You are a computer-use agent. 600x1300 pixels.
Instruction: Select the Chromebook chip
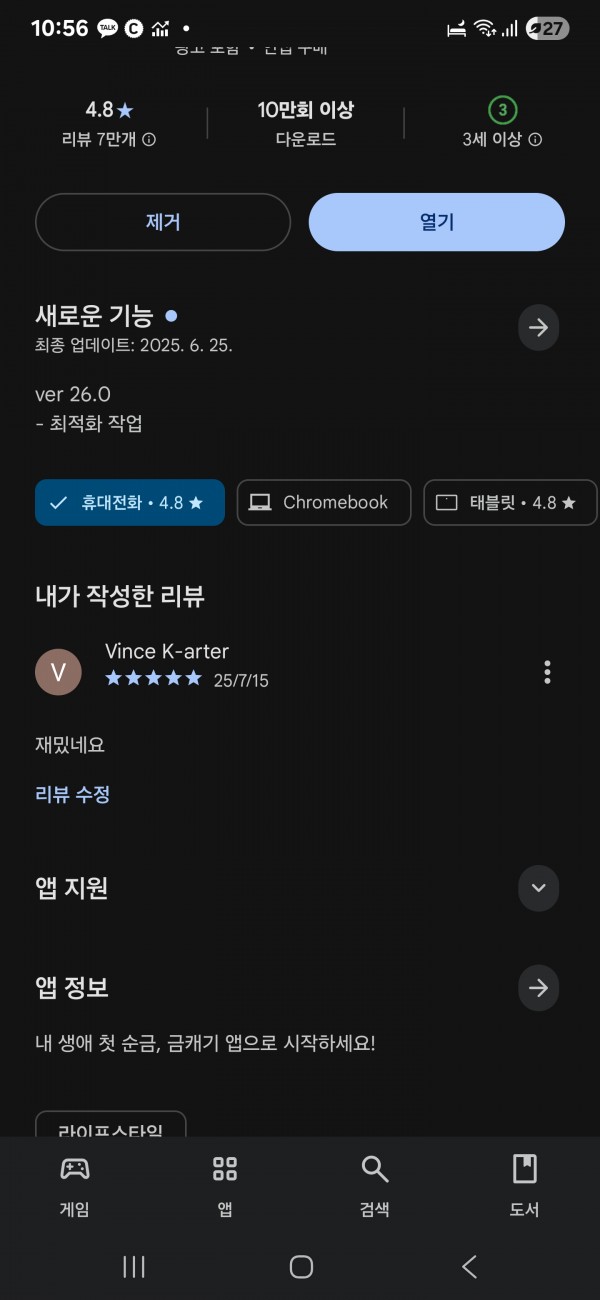(x=324, y=503)
